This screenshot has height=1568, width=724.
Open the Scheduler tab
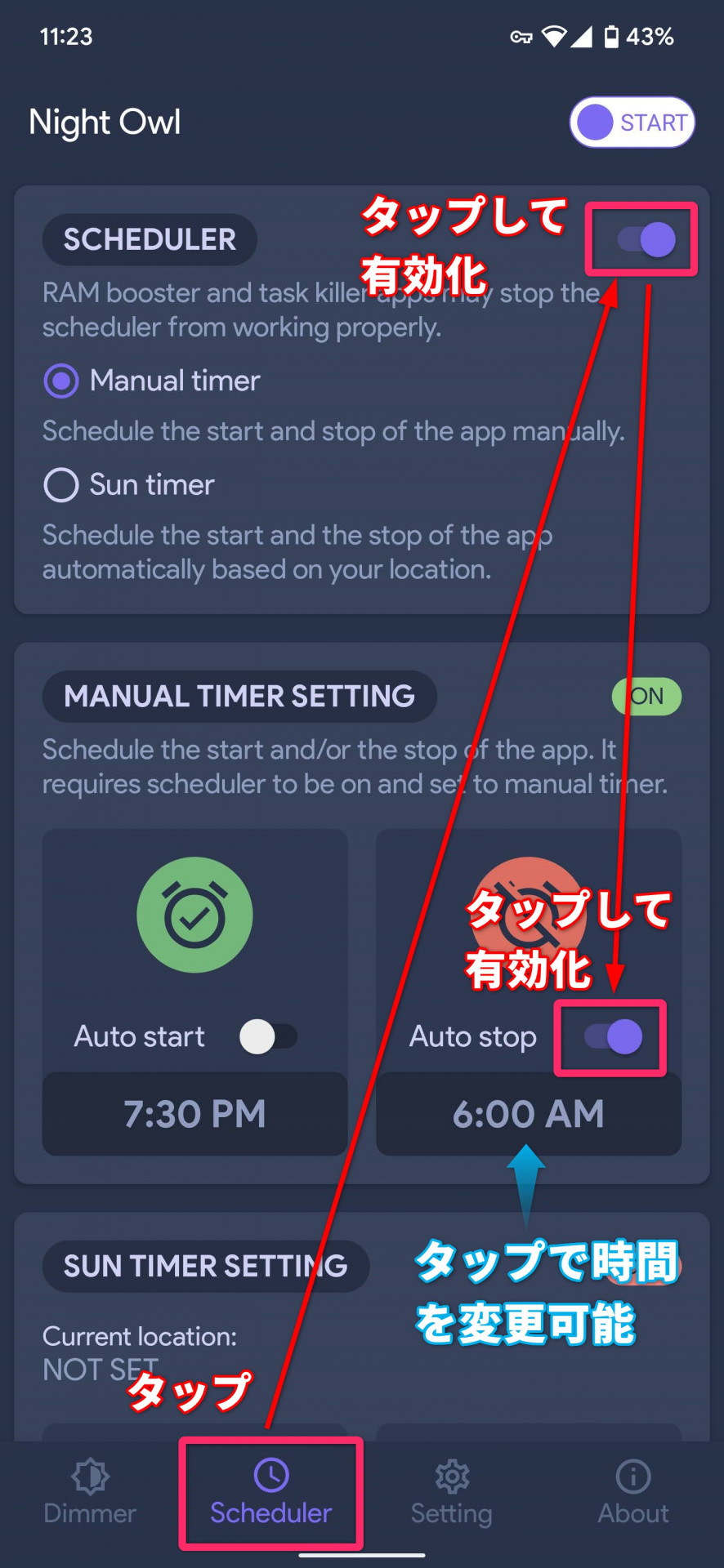[x=271, y=1493]
